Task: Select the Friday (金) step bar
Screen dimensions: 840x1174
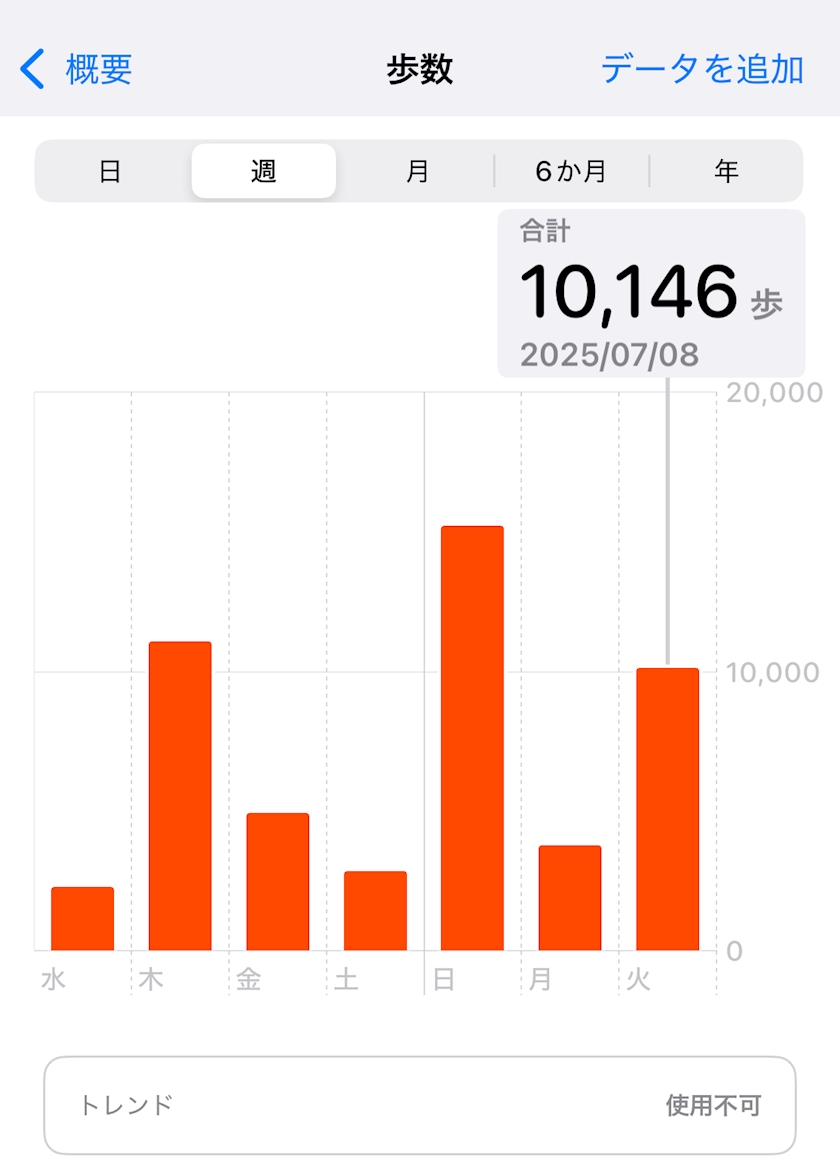Action: coord(278,882)
